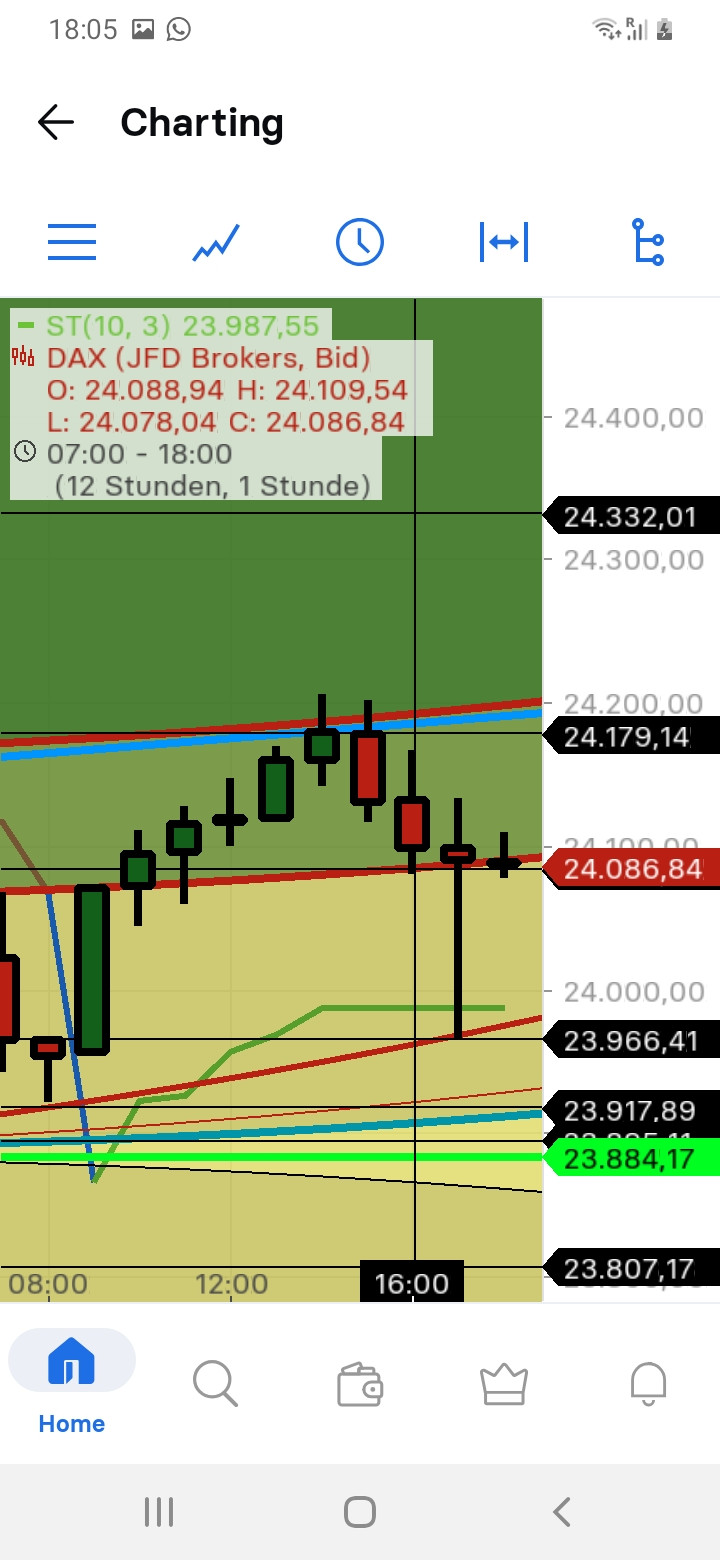Open the wallet tab
The image size is (720, 1560).
[x=360, y=1385]
